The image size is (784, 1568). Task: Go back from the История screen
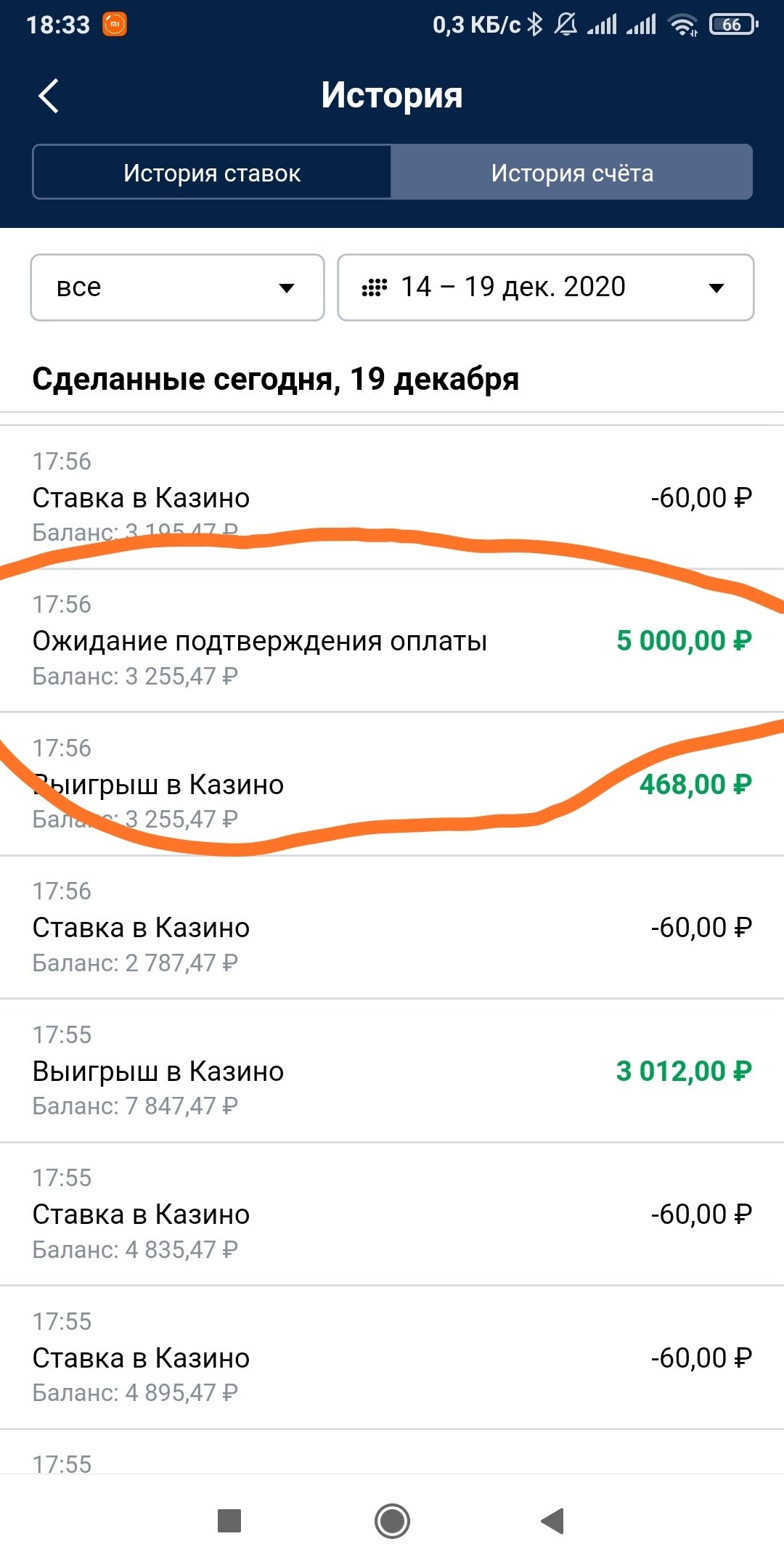(49, 96)
